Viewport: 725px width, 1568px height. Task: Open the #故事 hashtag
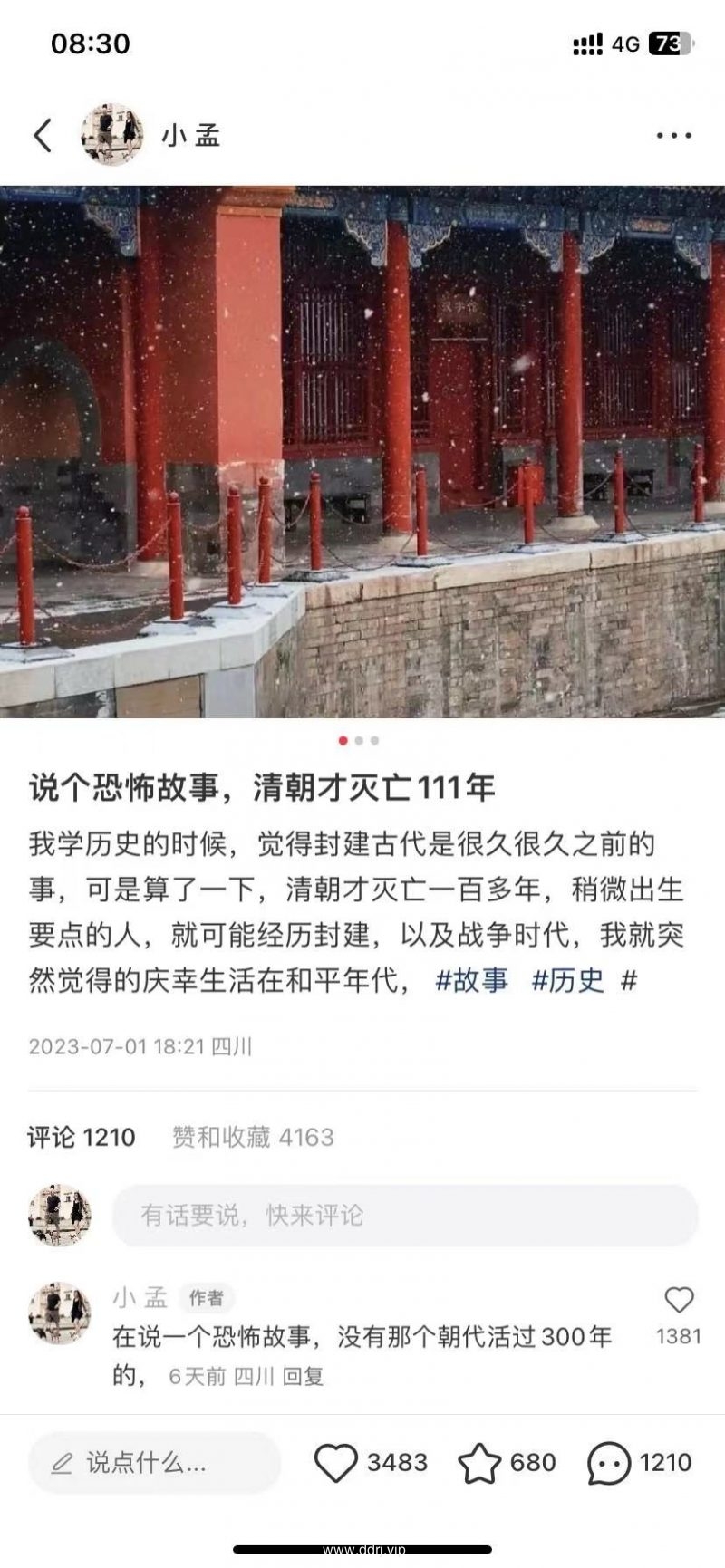pos(471,981)
